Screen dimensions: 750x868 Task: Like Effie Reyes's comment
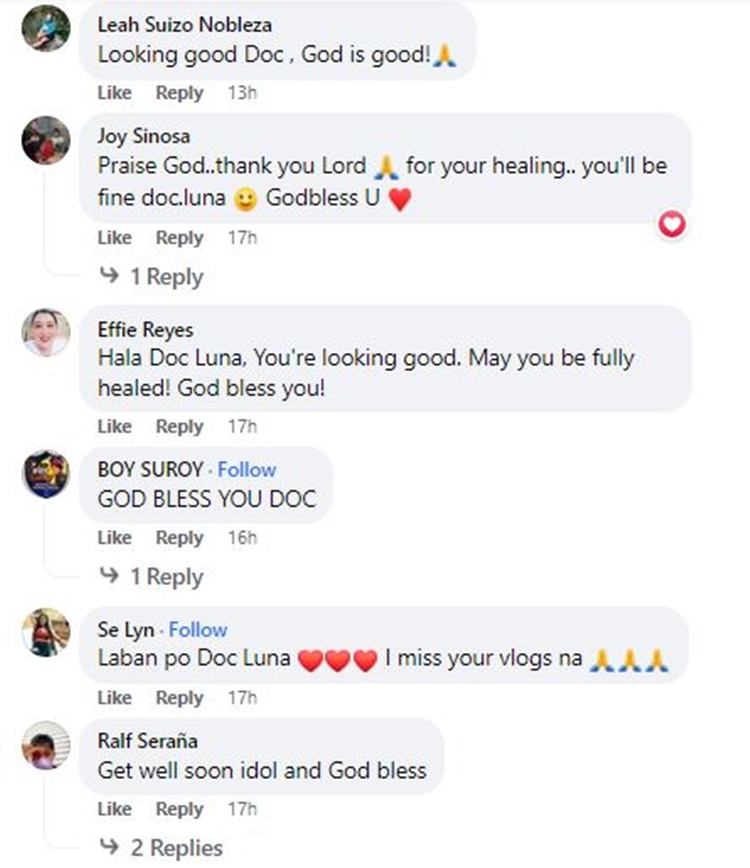pos(114,427)
